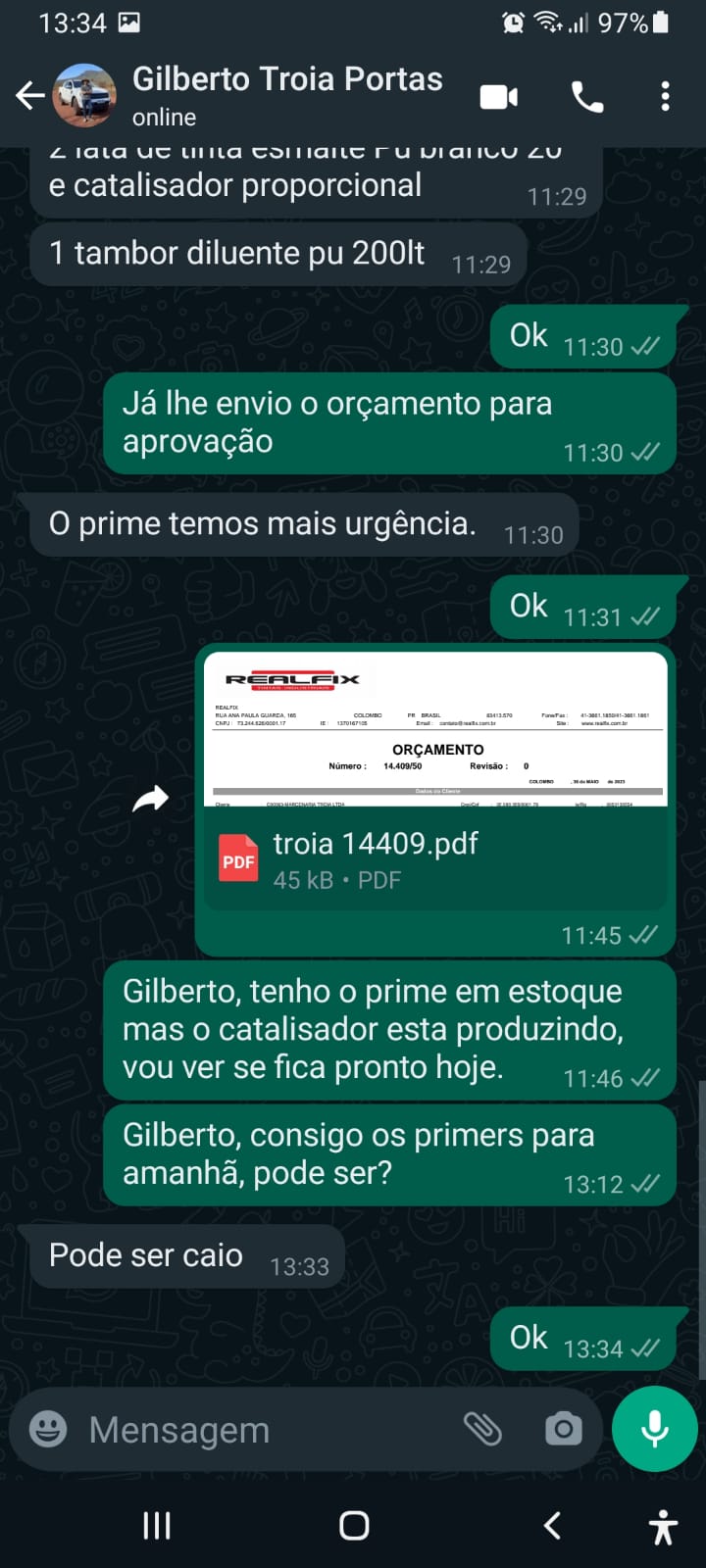Focus the Mensagem text field
Screen dimensions: 706x1568
[265, 1430]
